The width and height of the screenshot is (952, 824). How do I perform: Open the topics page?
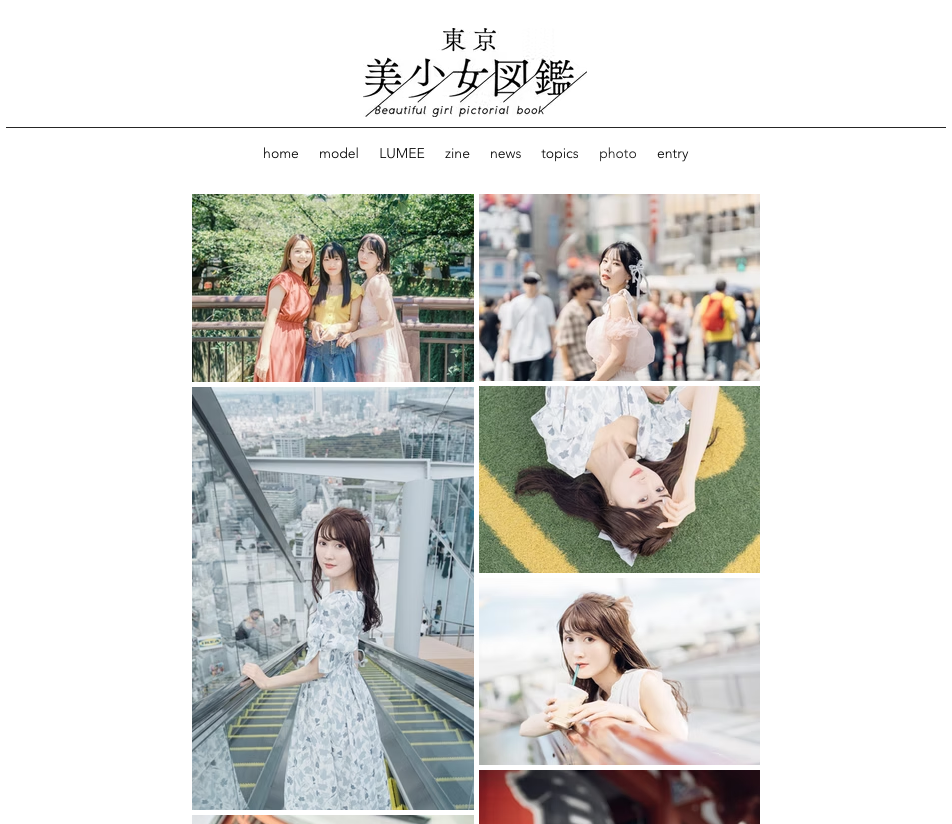click(559, 153)
